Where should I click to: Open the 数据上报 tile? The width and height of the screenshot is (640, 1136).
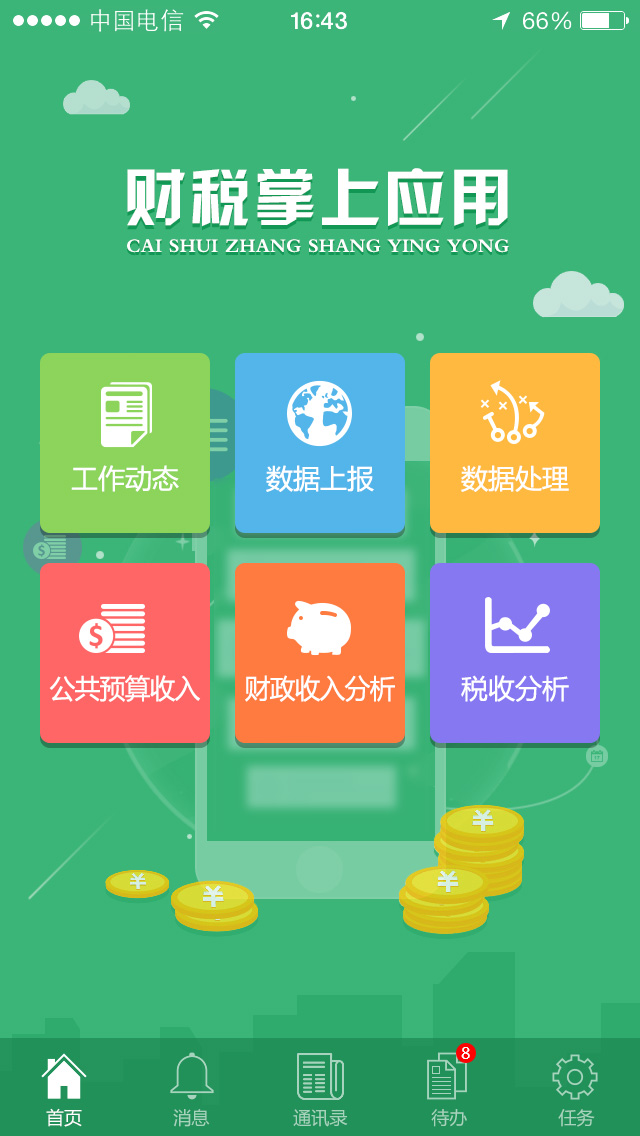320,442
